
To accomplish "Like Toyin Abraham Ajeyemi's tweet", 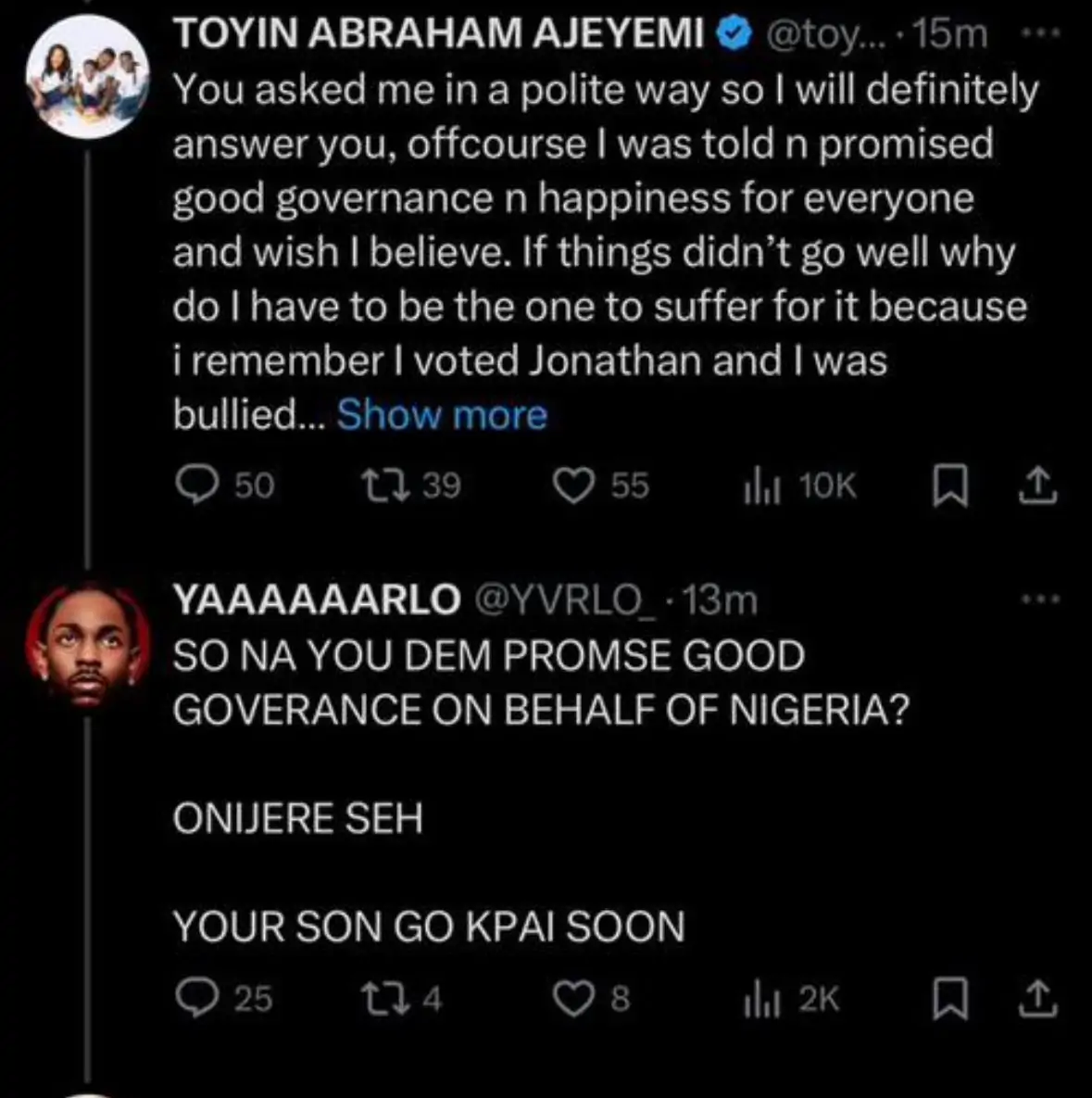I will [572, 486].
